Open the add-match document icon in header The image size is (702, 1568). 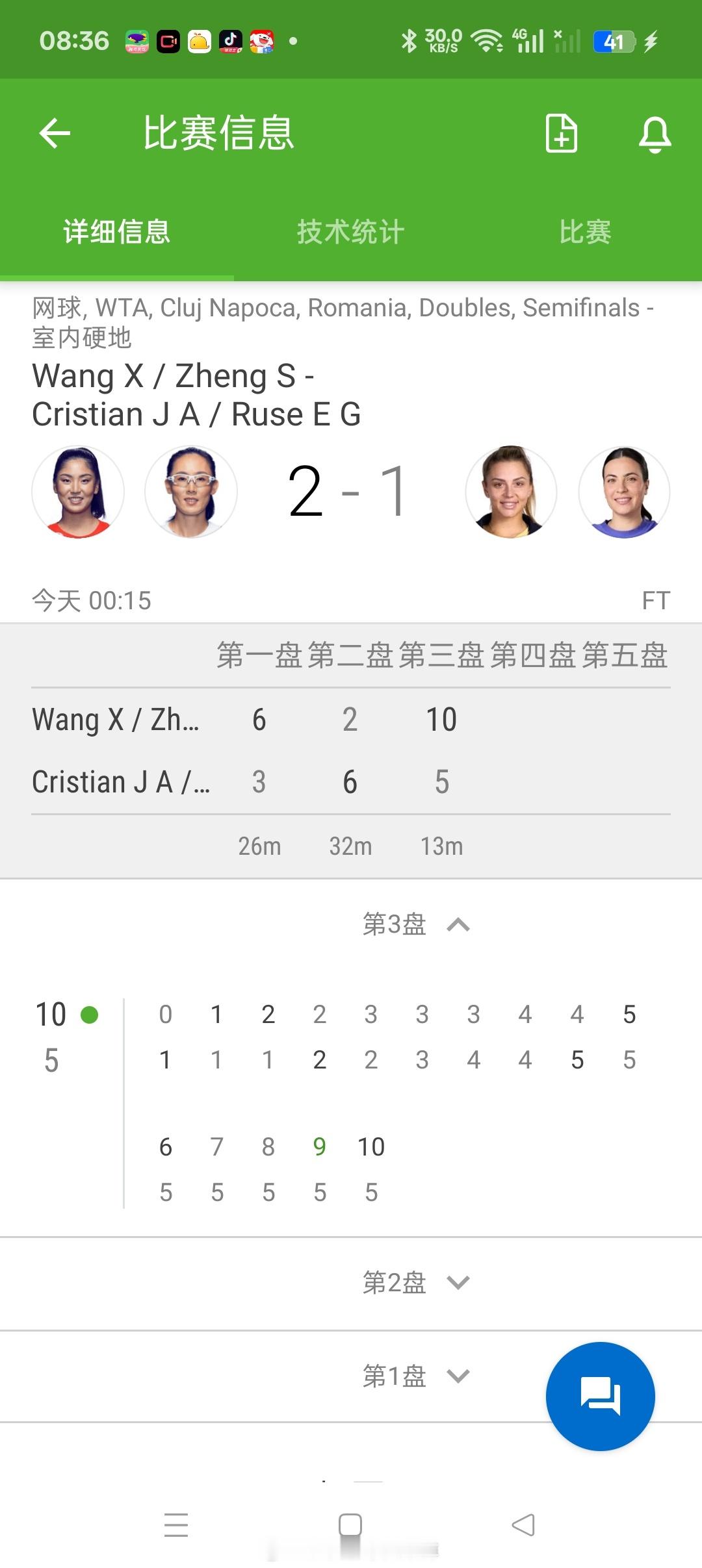point(560,133)
